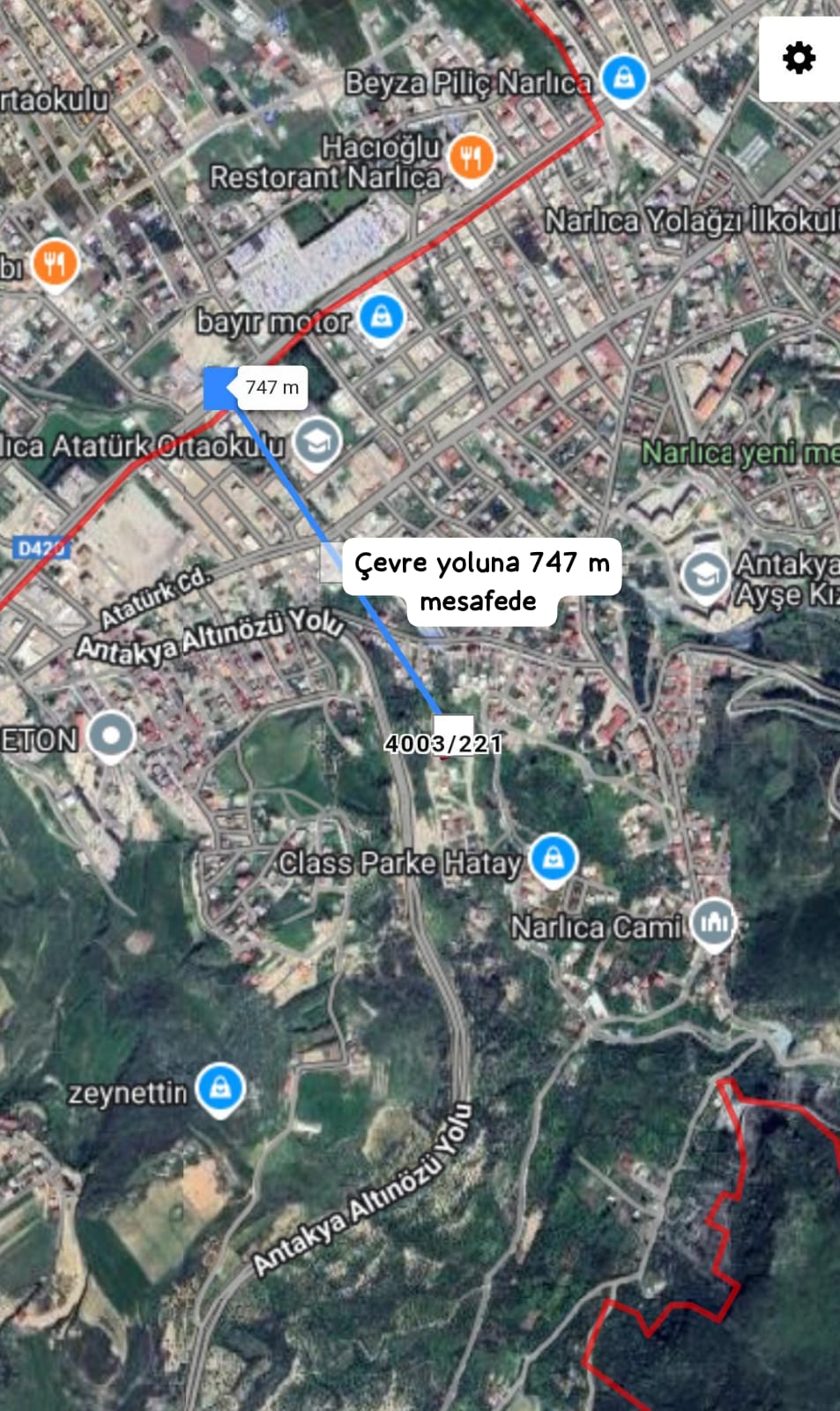Tap Narlıca Atatürk Ortaokulu school marker
840x1411 pixels.
tap(317, 441)
